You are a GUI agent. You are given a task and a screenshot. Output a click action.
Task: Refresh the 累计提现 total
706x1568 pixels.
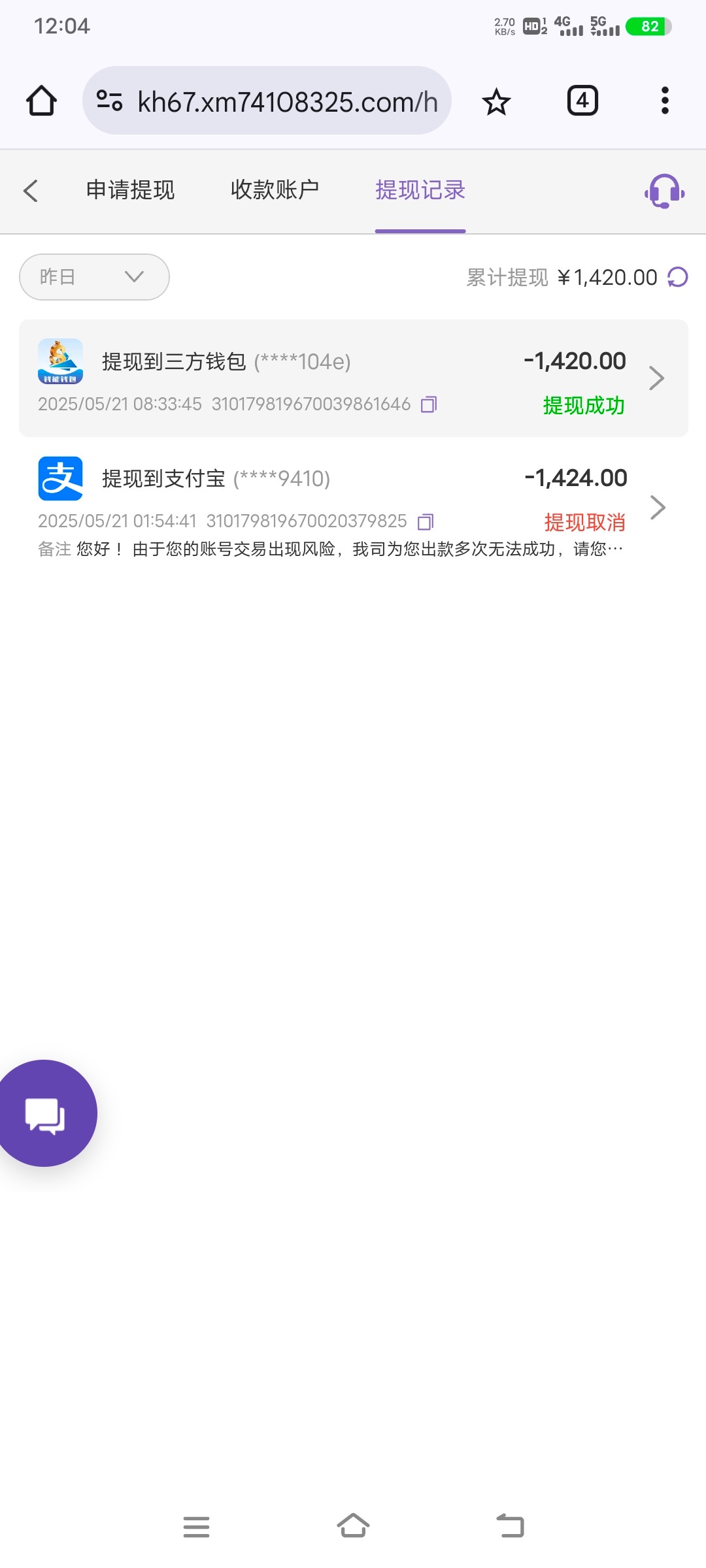click(678, 278)
